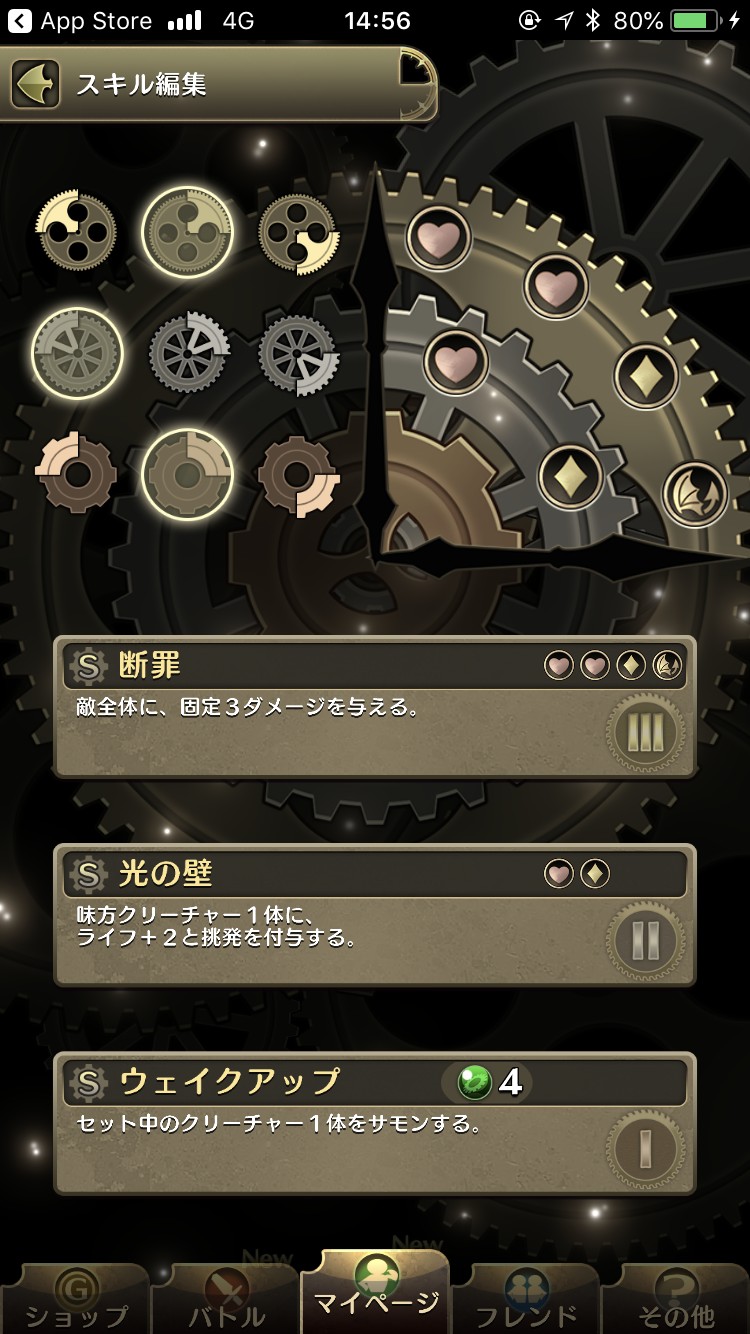Select the gold gear with top-left quarter
This screenshot has height=1334, width=750.
pyautogui.click(x=76, y=231)
